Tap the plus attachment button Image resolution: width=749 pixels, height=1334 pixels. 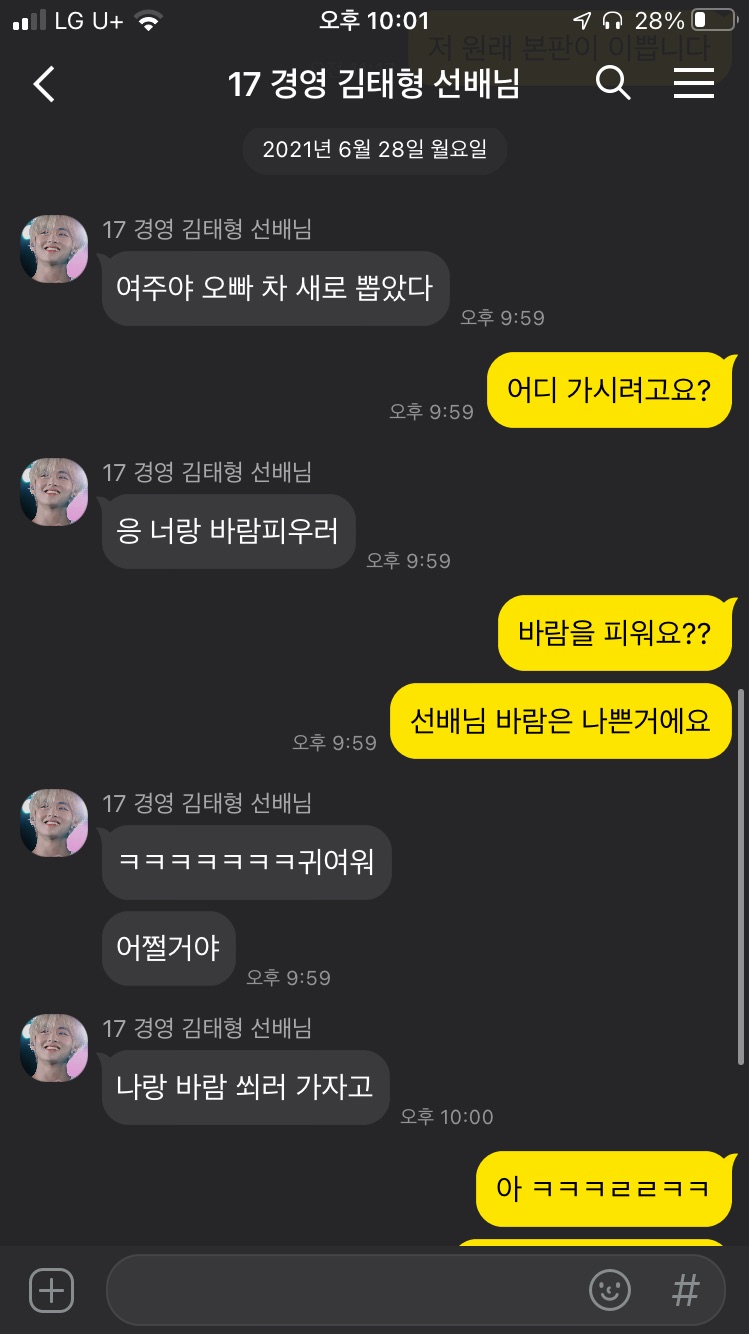click(x=51, y=1290)
